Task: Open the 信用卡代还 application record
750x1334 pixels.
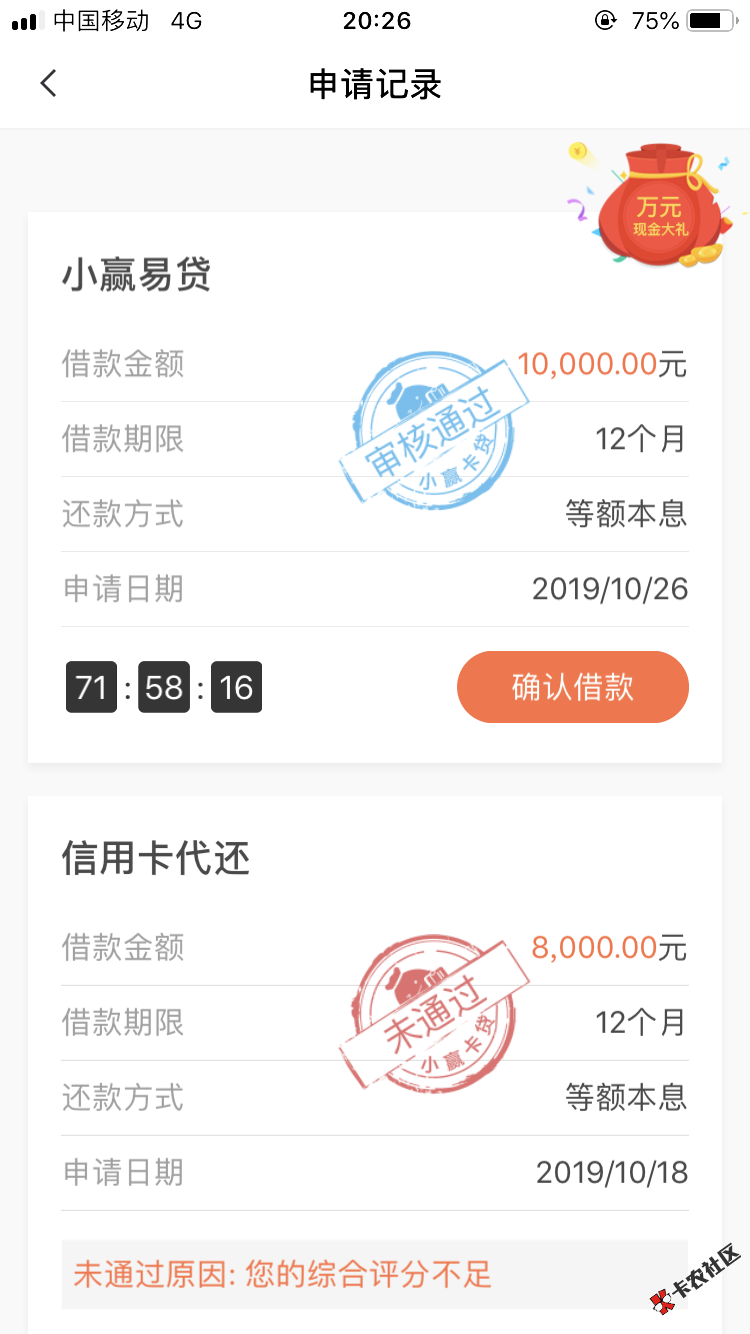Action: pyautogui.click(x=155, y=859)
